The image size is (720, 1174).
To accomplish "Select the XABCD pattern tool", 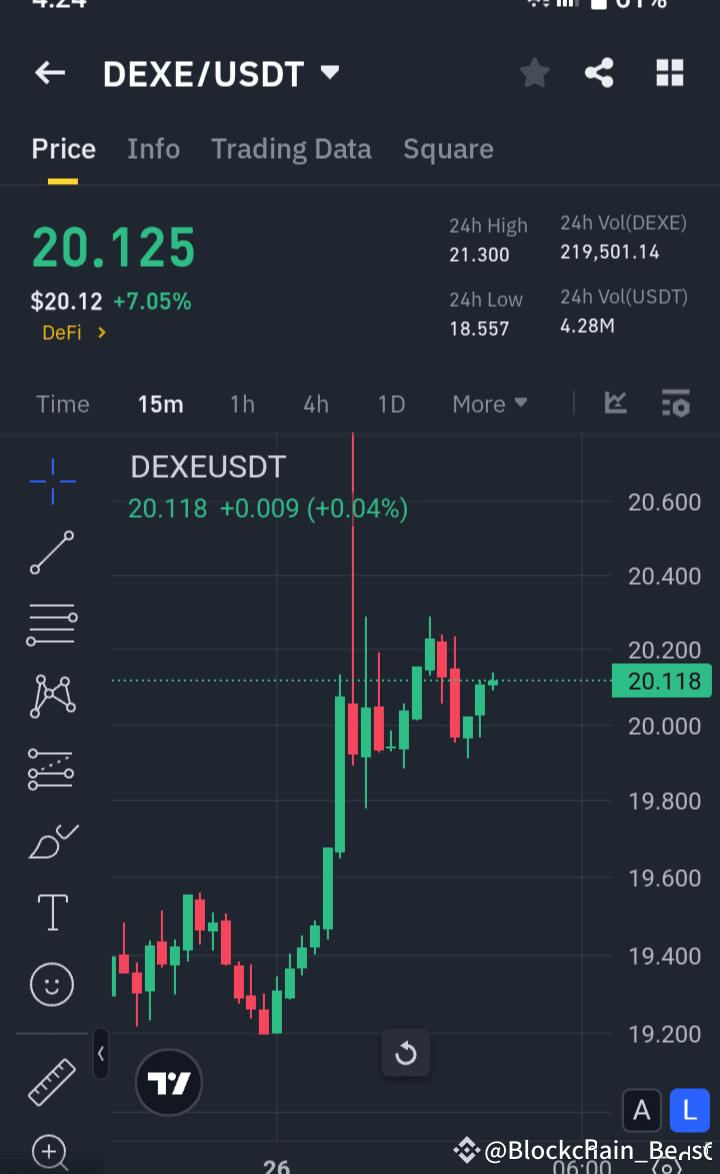I will pos(51,694).
